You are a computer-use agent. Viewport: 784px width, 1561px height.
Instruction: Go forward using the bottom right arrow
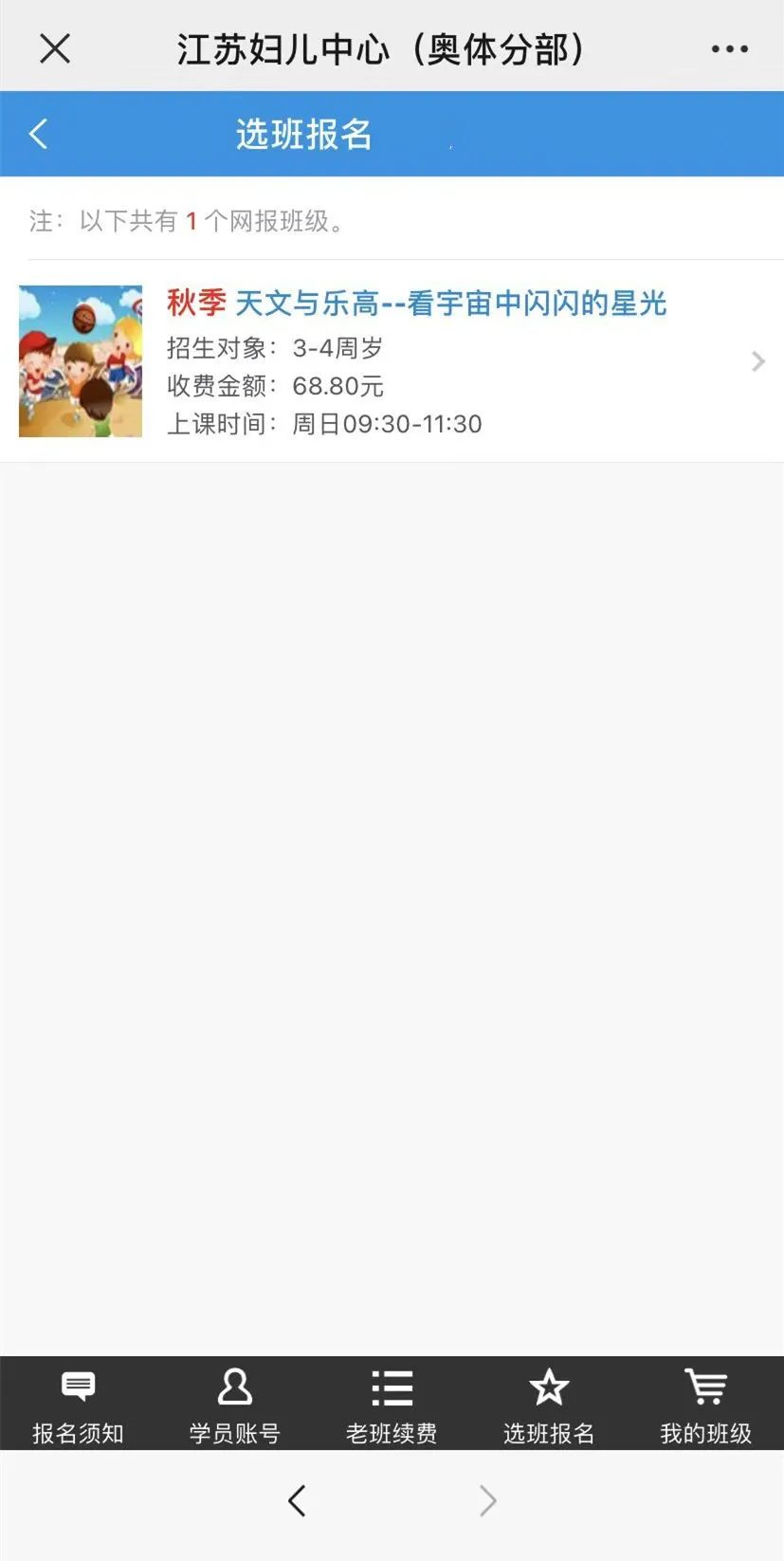click(487, 1501)
